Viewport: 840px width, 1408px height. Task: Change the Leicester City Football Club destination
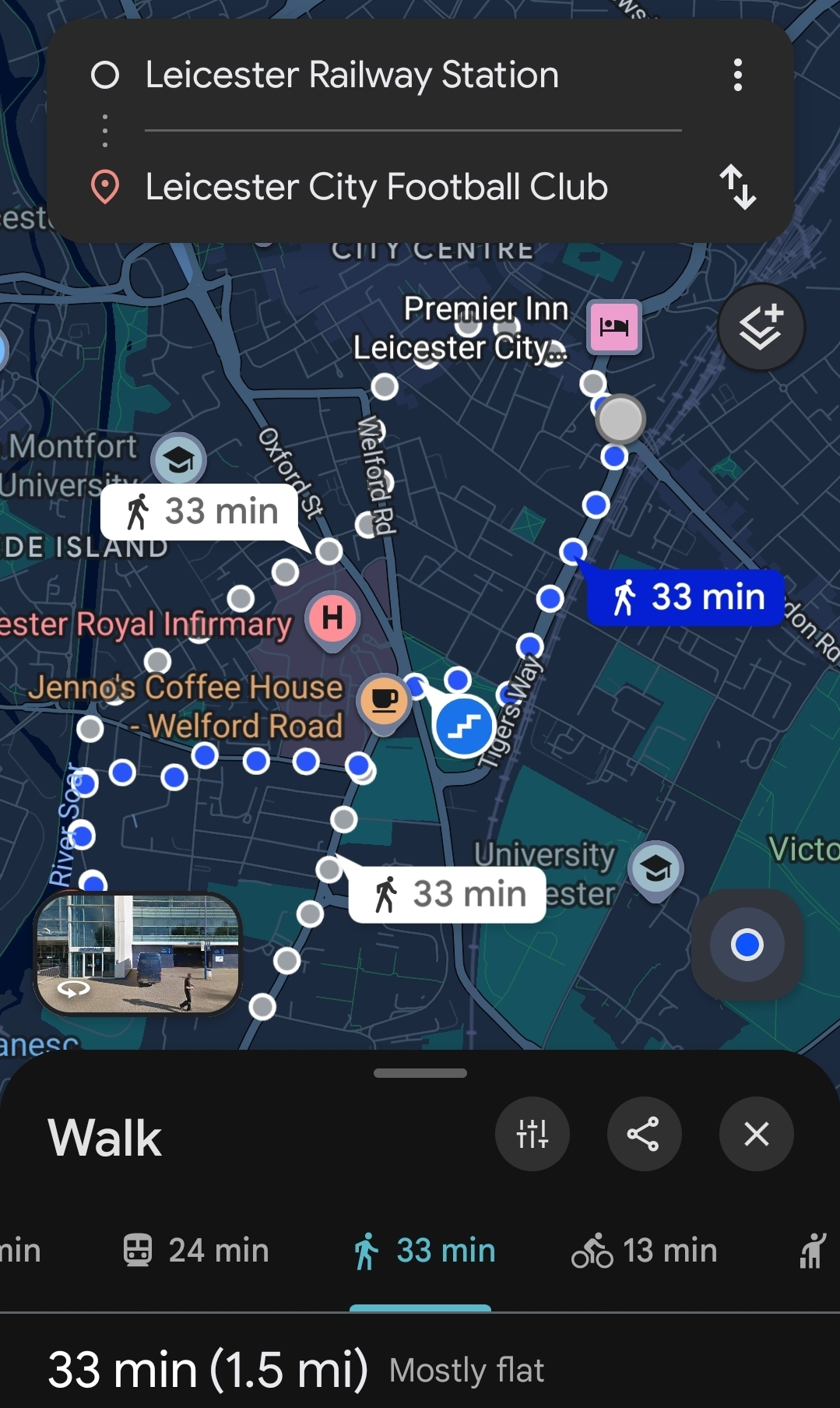(x=376, y=188)
